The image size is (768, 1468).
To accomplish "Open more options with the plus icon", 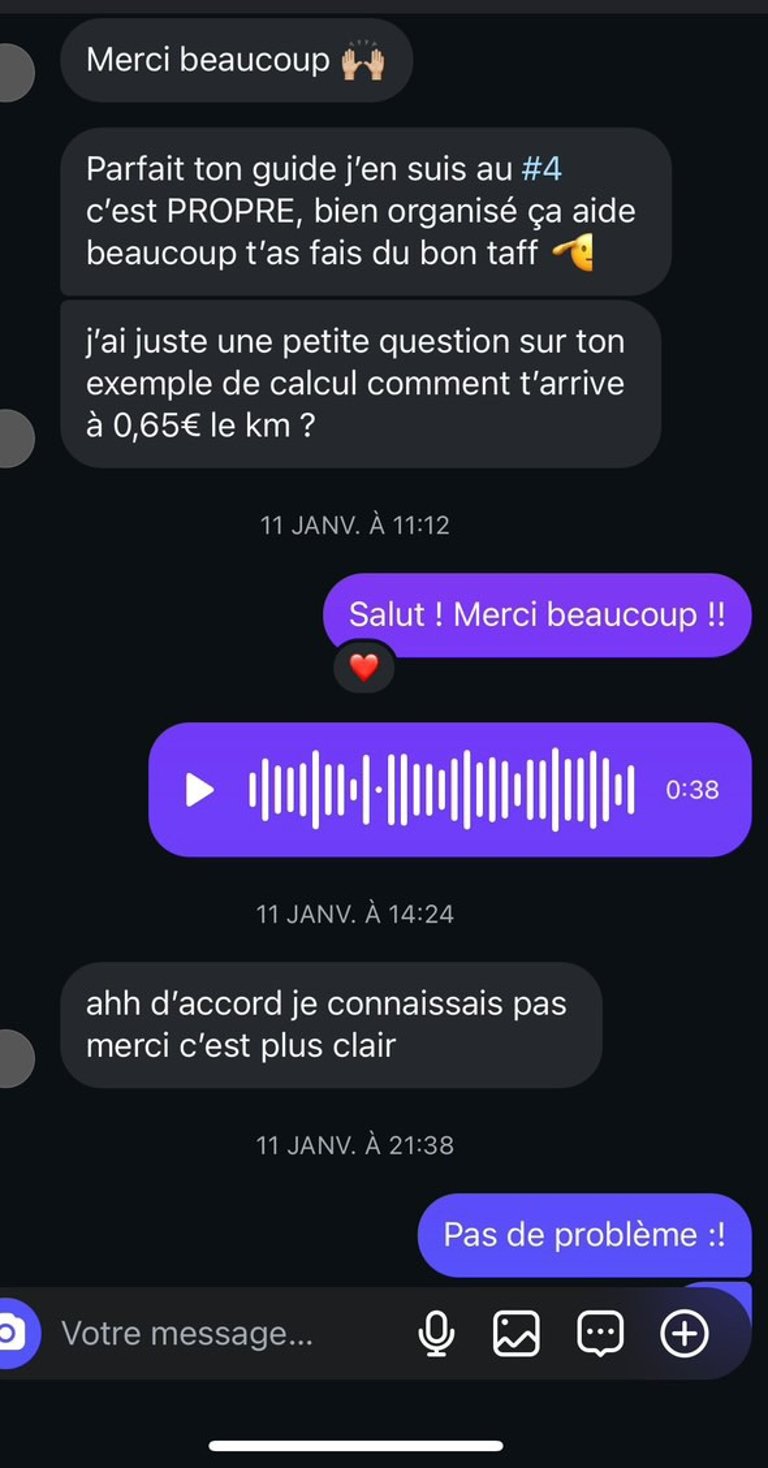I will pyautogui.click(x=685, y=1333).
